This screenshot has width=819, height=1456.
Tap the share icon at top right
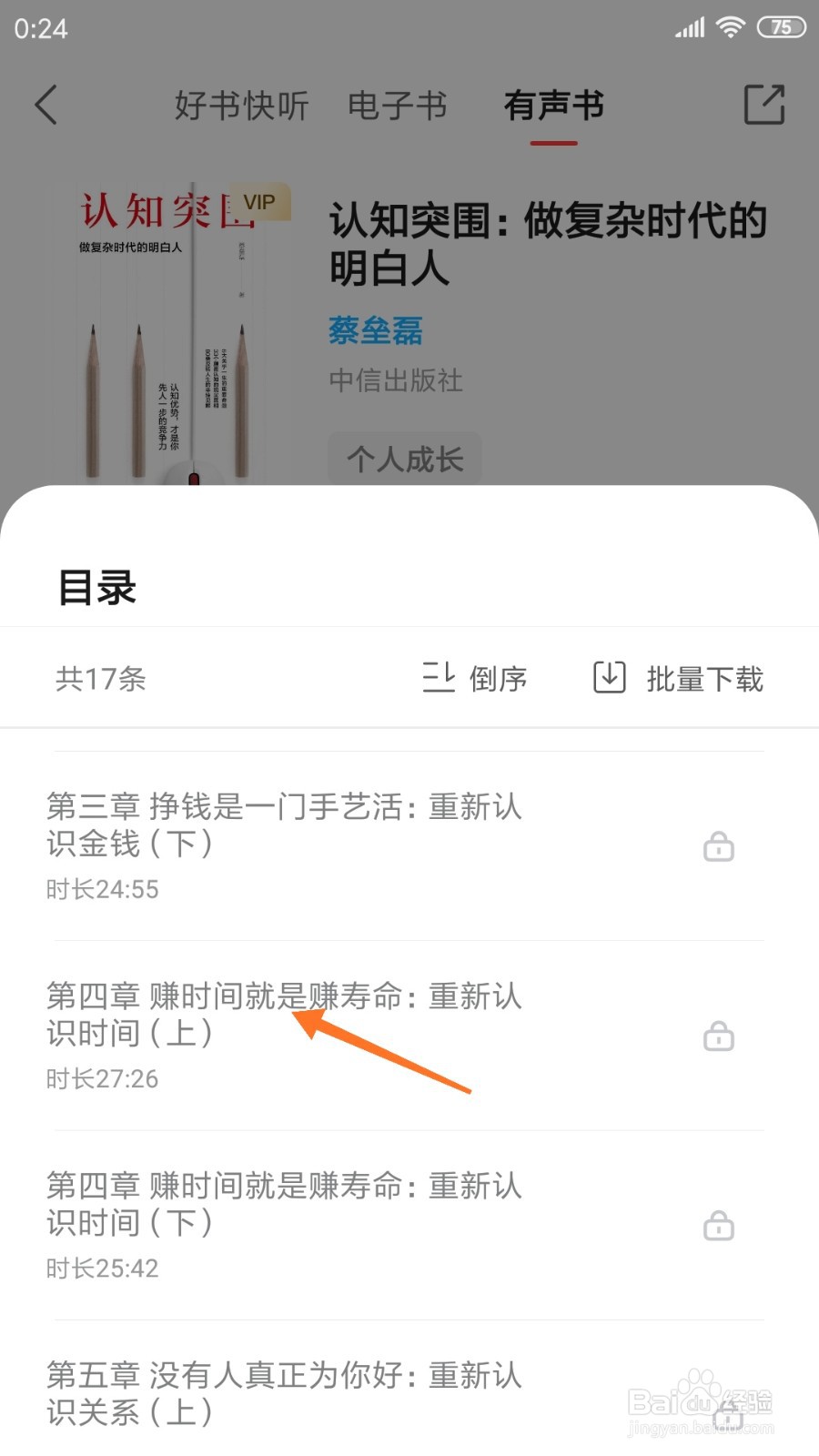764,104
